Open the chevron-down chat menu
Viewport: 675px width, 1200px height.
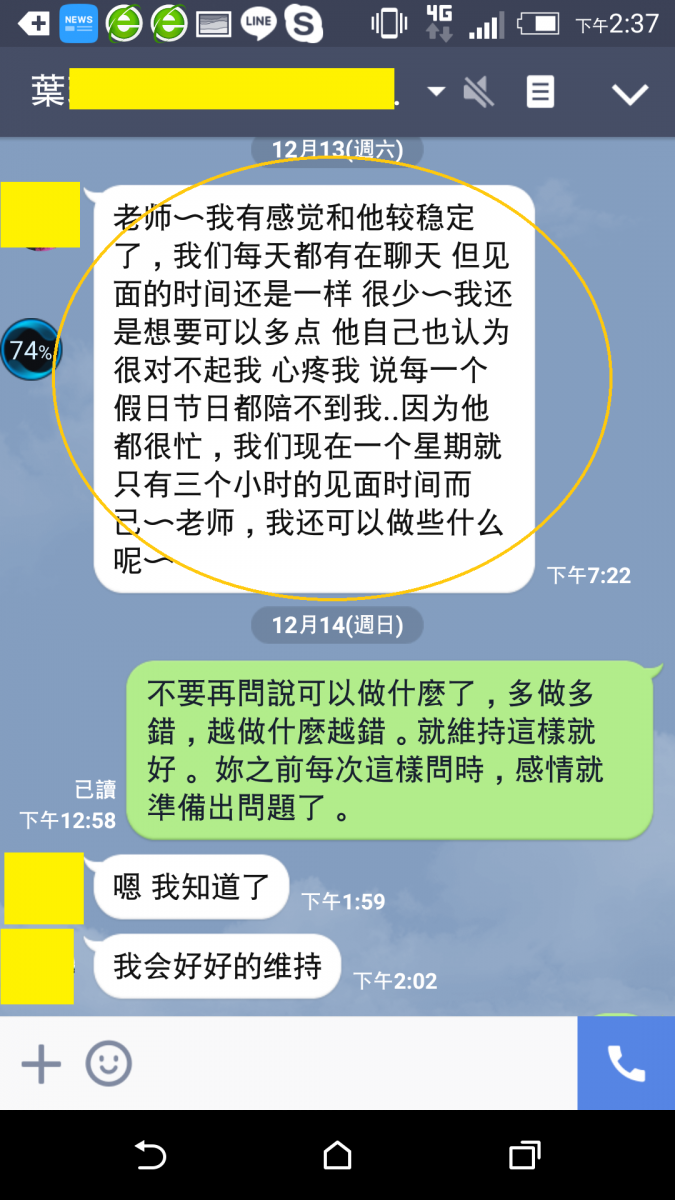pos(630,94)
